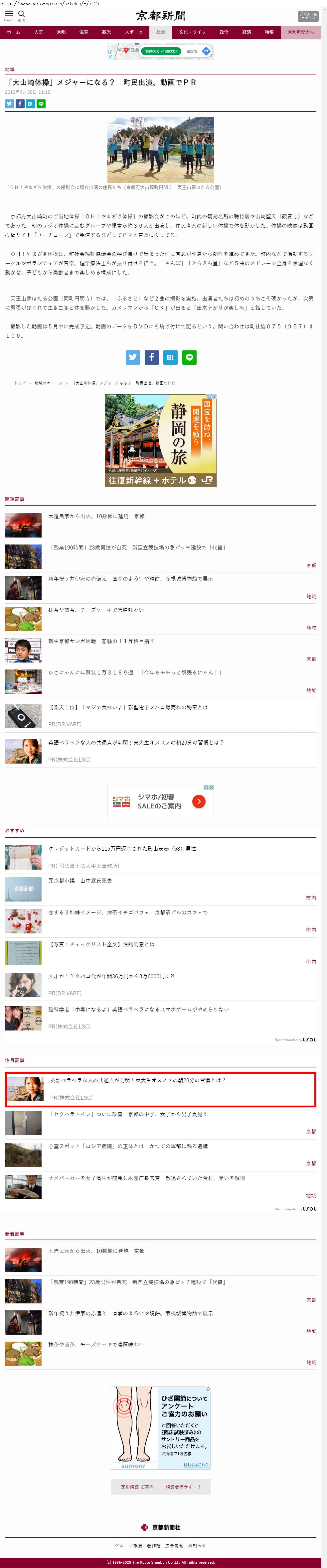Image resolution: width=327 pixels, height=1568 pixels.
Task: Open the スポーツ tab
Action: tap(133, 32)
